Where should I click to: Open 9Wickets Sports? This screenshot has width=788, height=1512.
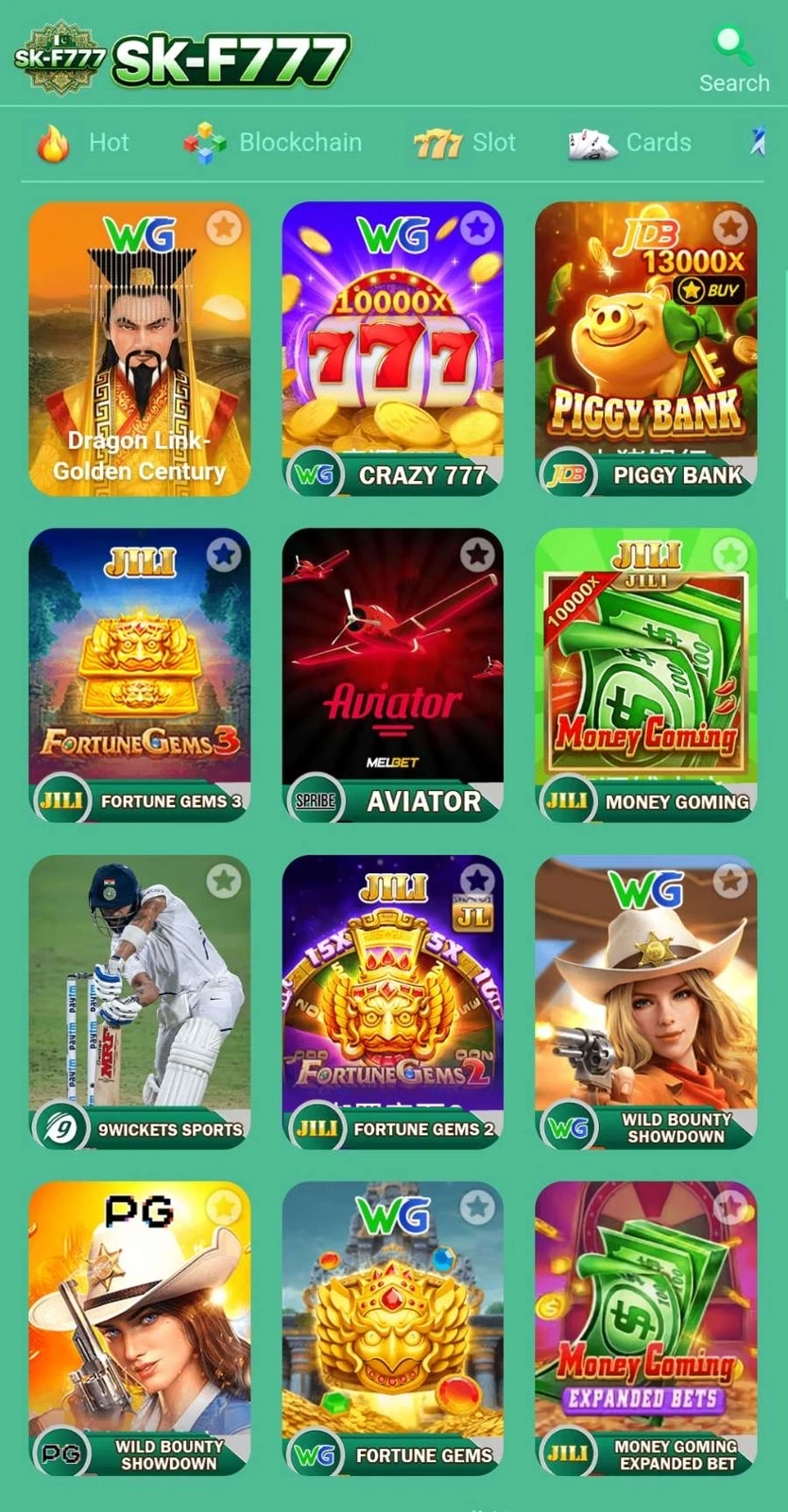pyautogui.click(x=140, y=1002)
